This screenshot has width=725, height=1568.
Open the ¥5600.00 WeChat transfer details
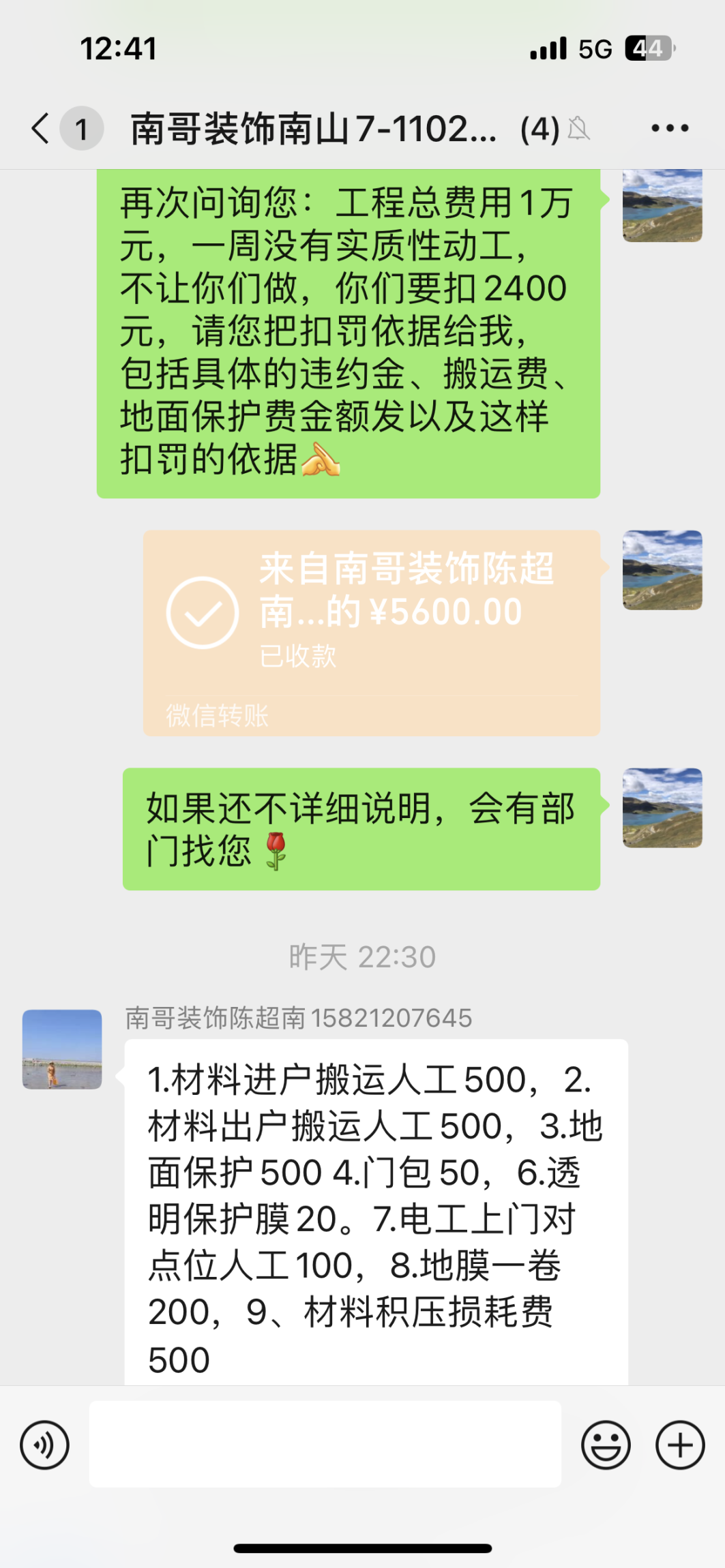[371, 632]
